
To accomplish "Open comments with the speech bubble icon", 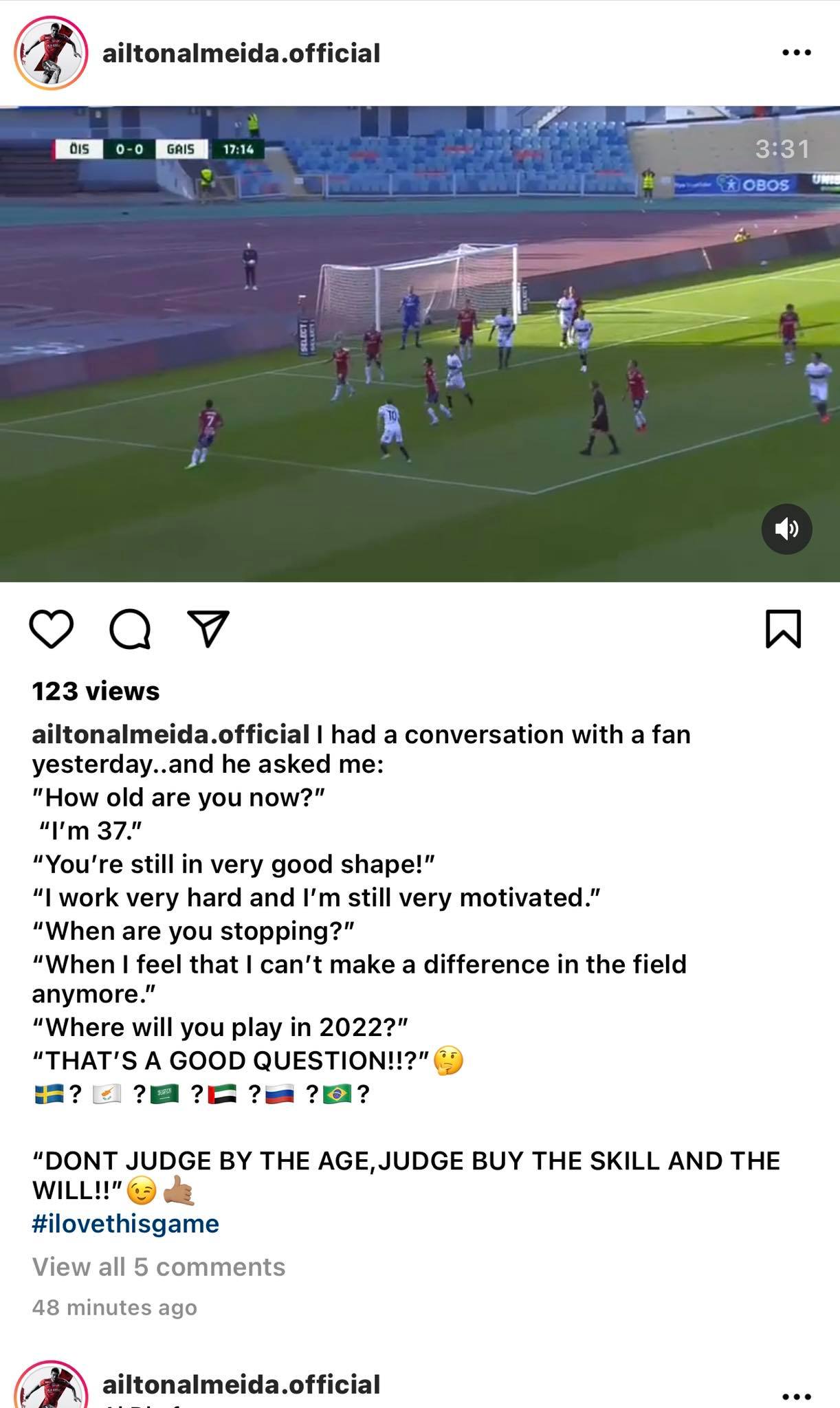I will click(130, 628).
